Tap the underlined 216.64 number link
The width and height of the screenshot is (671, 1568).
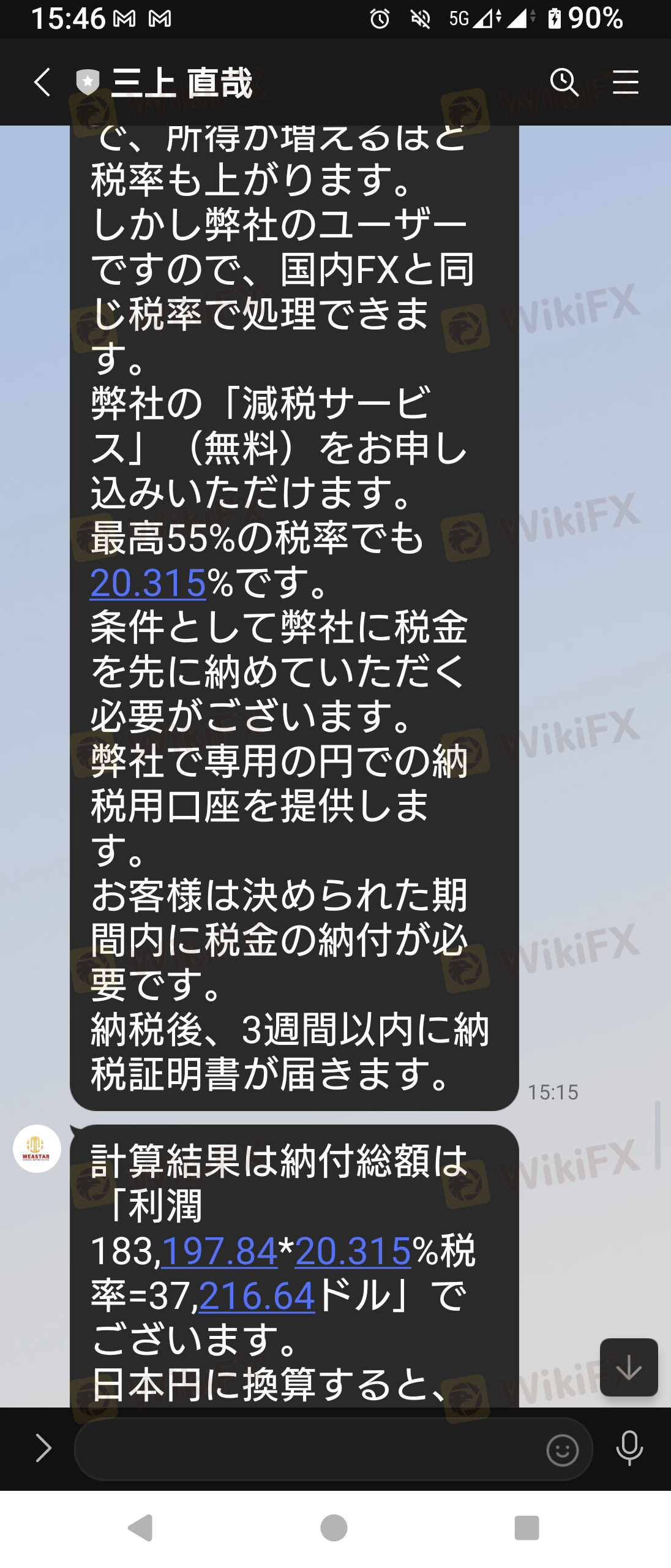click(257, 1296)
